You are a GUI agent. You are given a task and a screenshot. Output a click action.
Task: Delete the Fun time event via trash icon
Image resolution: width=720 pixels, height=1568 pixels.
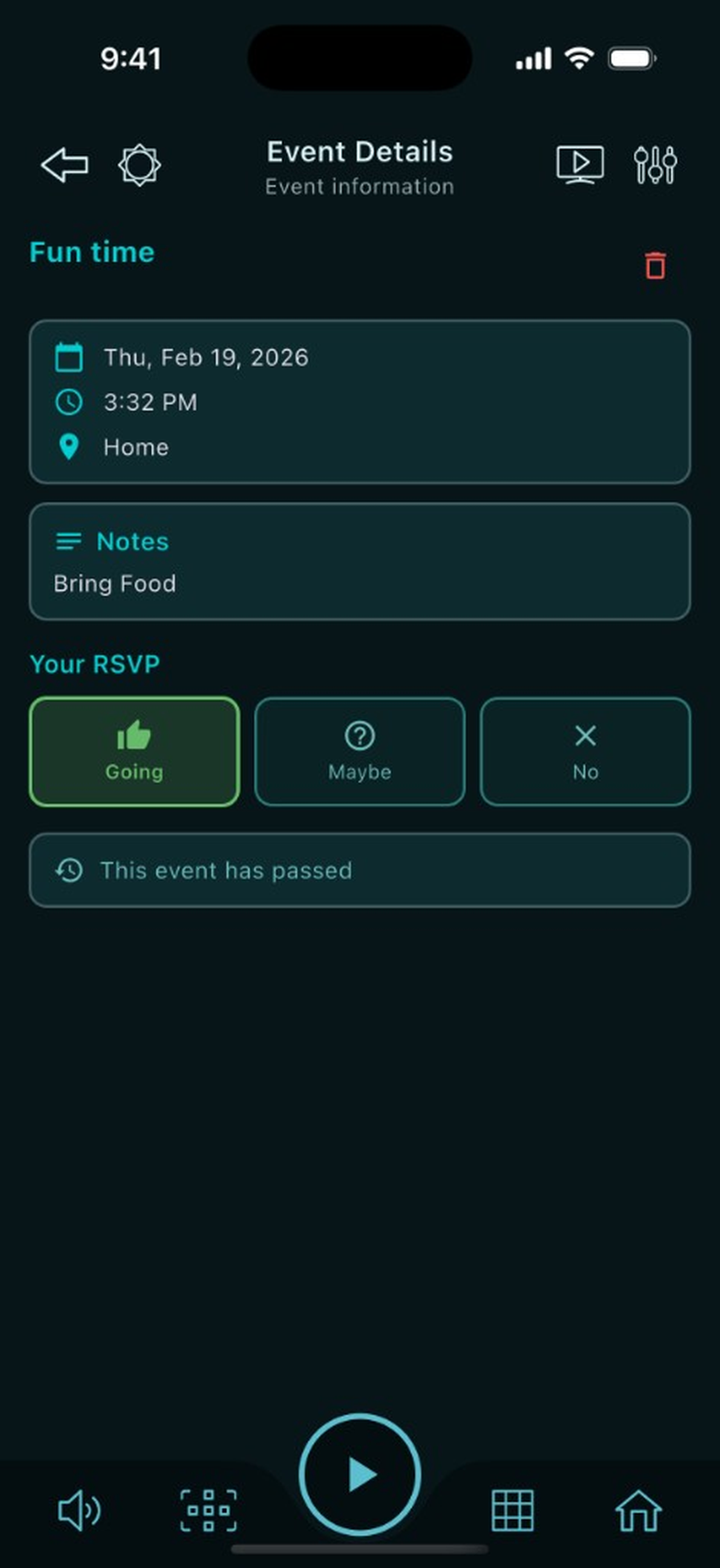(x=655, y=266)
